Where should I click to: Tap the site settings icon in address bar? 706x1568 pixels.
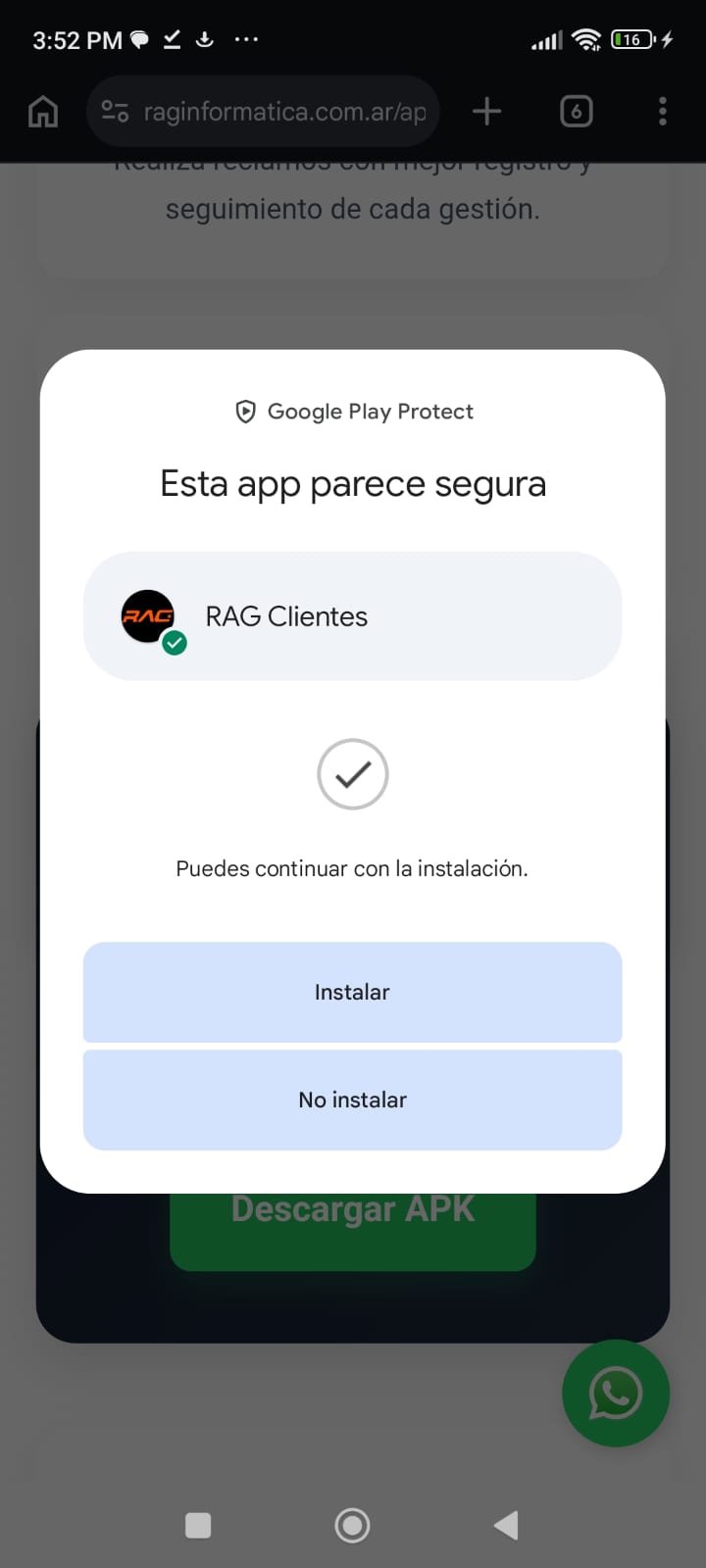point(115,111)
